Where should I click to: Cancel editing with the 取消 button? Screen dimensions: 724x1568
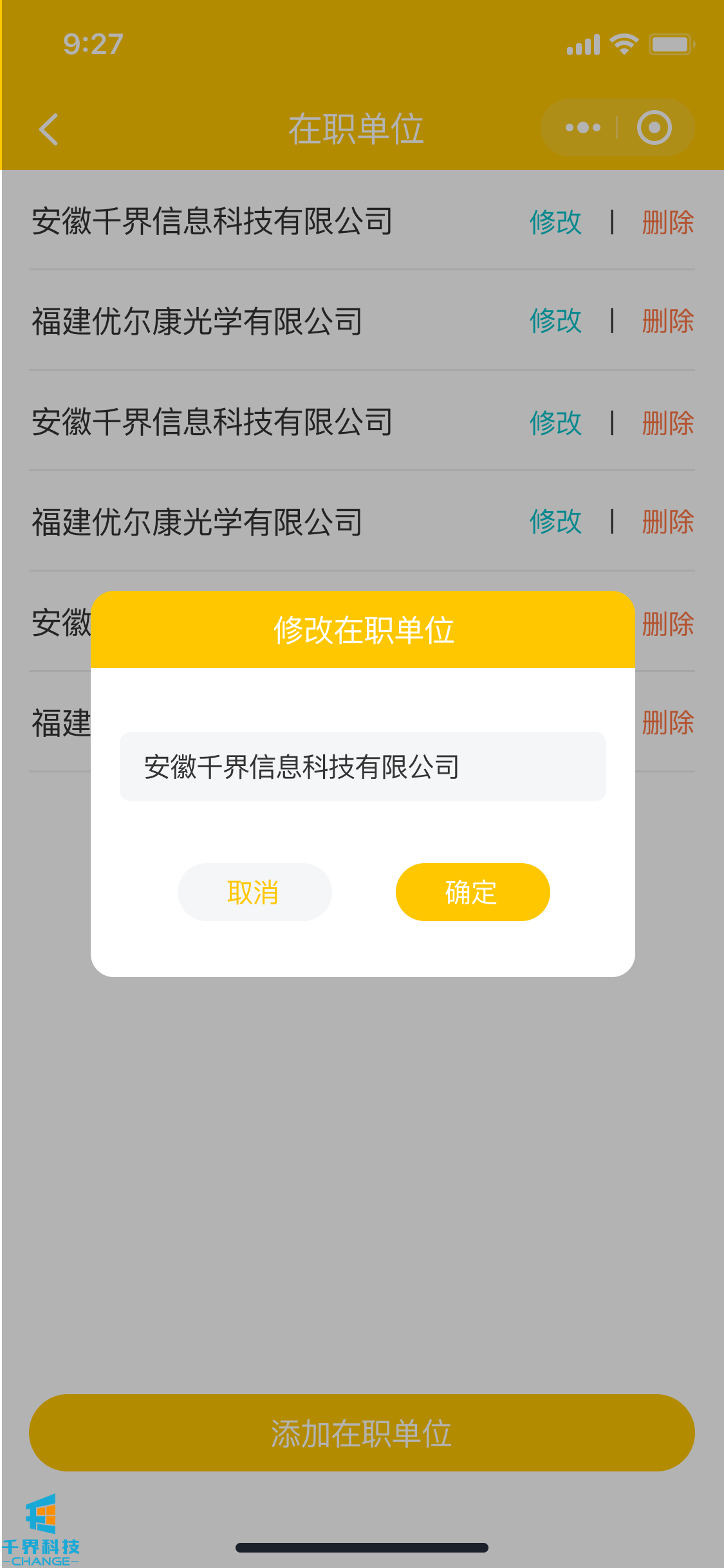[254, 892]
